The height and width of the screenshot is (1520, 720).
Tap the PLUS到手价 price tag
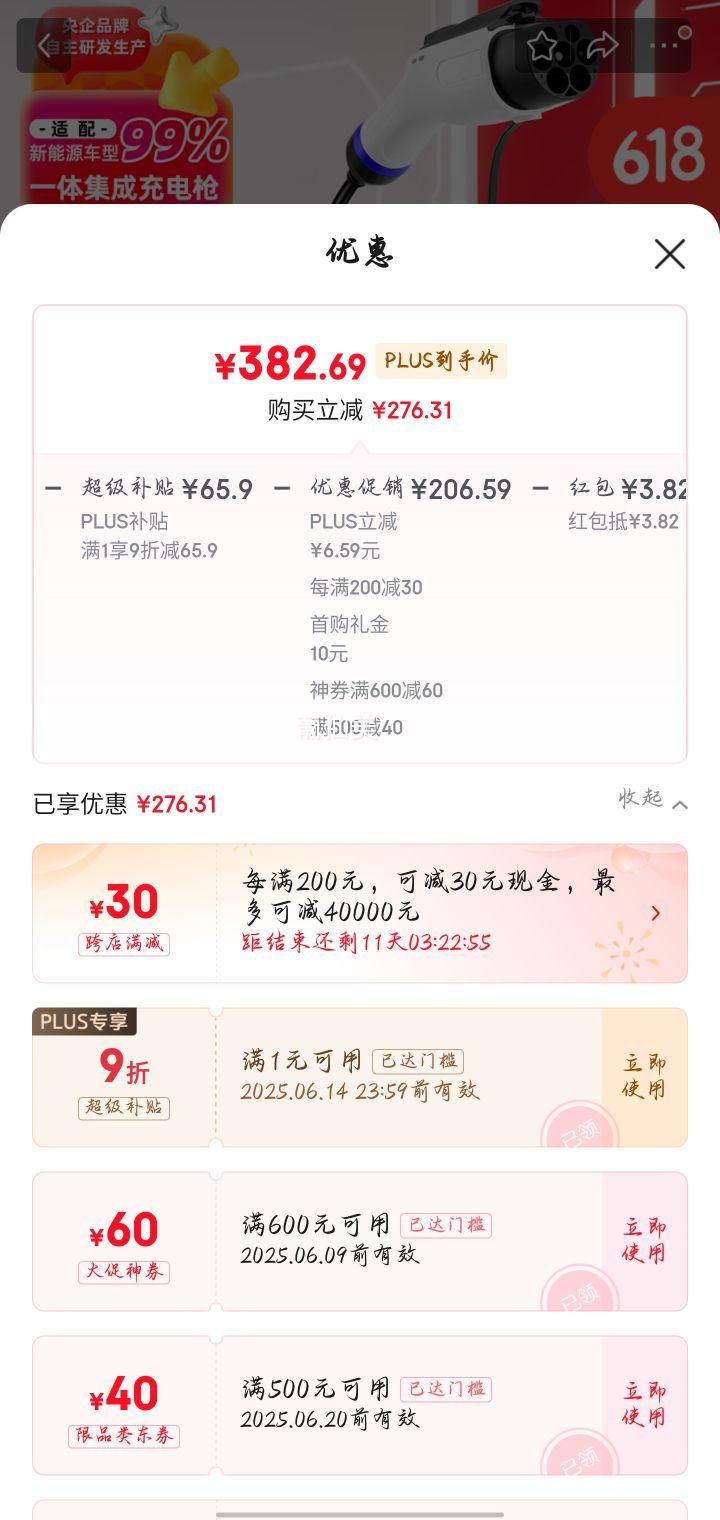[440, 361]
